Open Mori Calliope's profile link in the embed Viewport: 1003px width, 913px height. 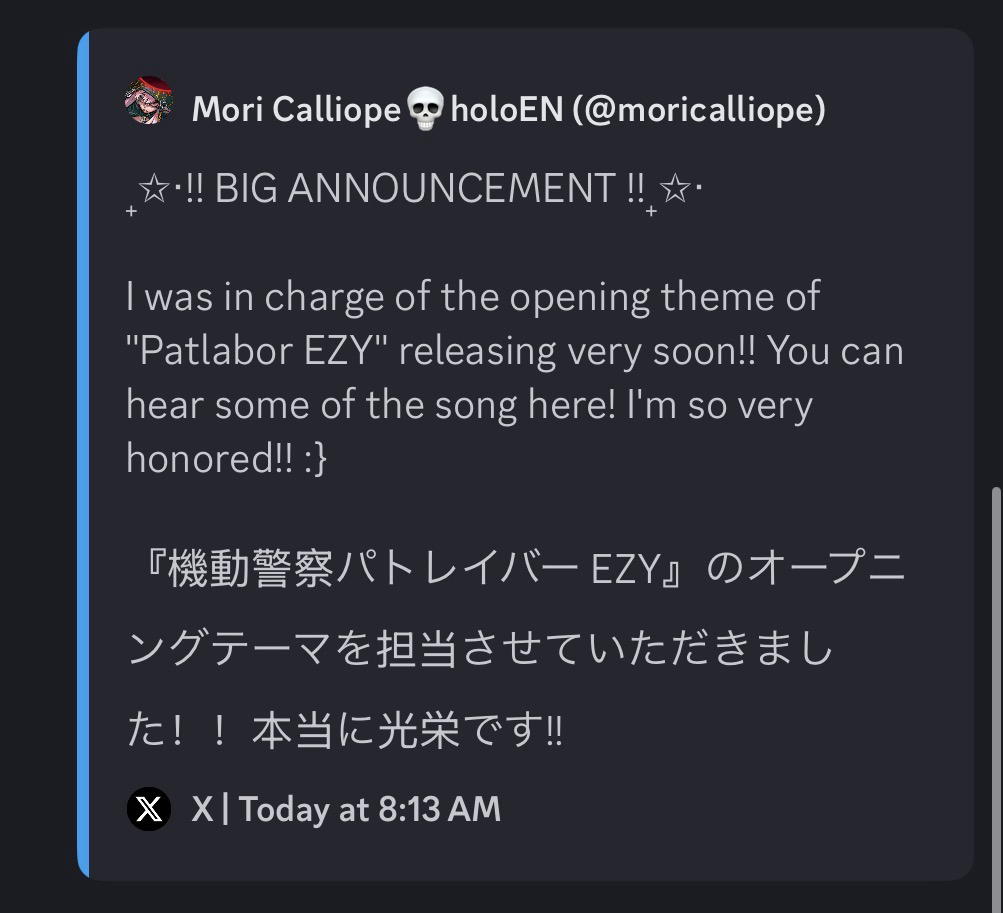(508, 109)
